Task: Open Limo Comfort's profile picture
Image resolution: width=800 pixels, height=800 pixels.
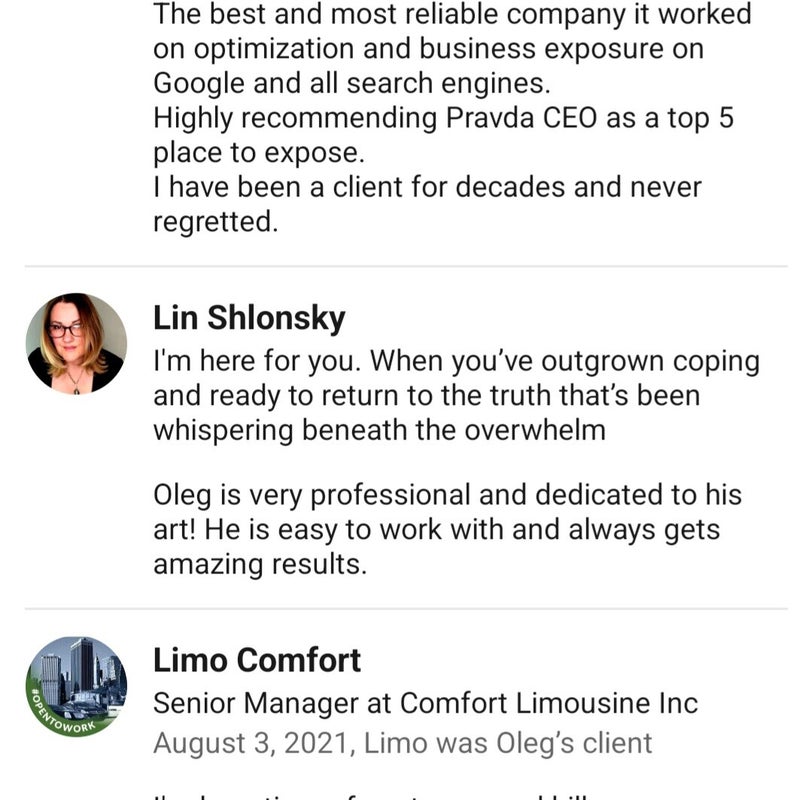Action: pyautogui.click(x=76, y=686)
